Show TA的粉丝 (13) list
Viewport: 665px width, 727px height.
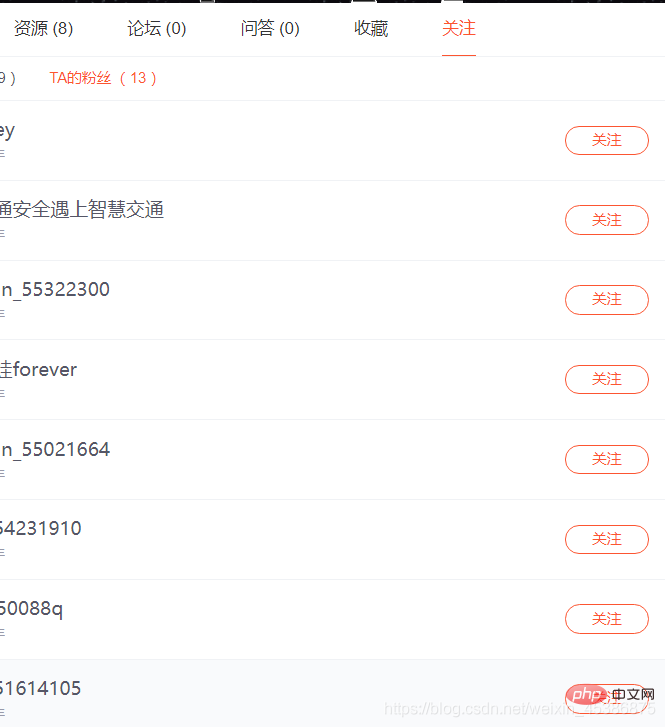pos(103,78)
